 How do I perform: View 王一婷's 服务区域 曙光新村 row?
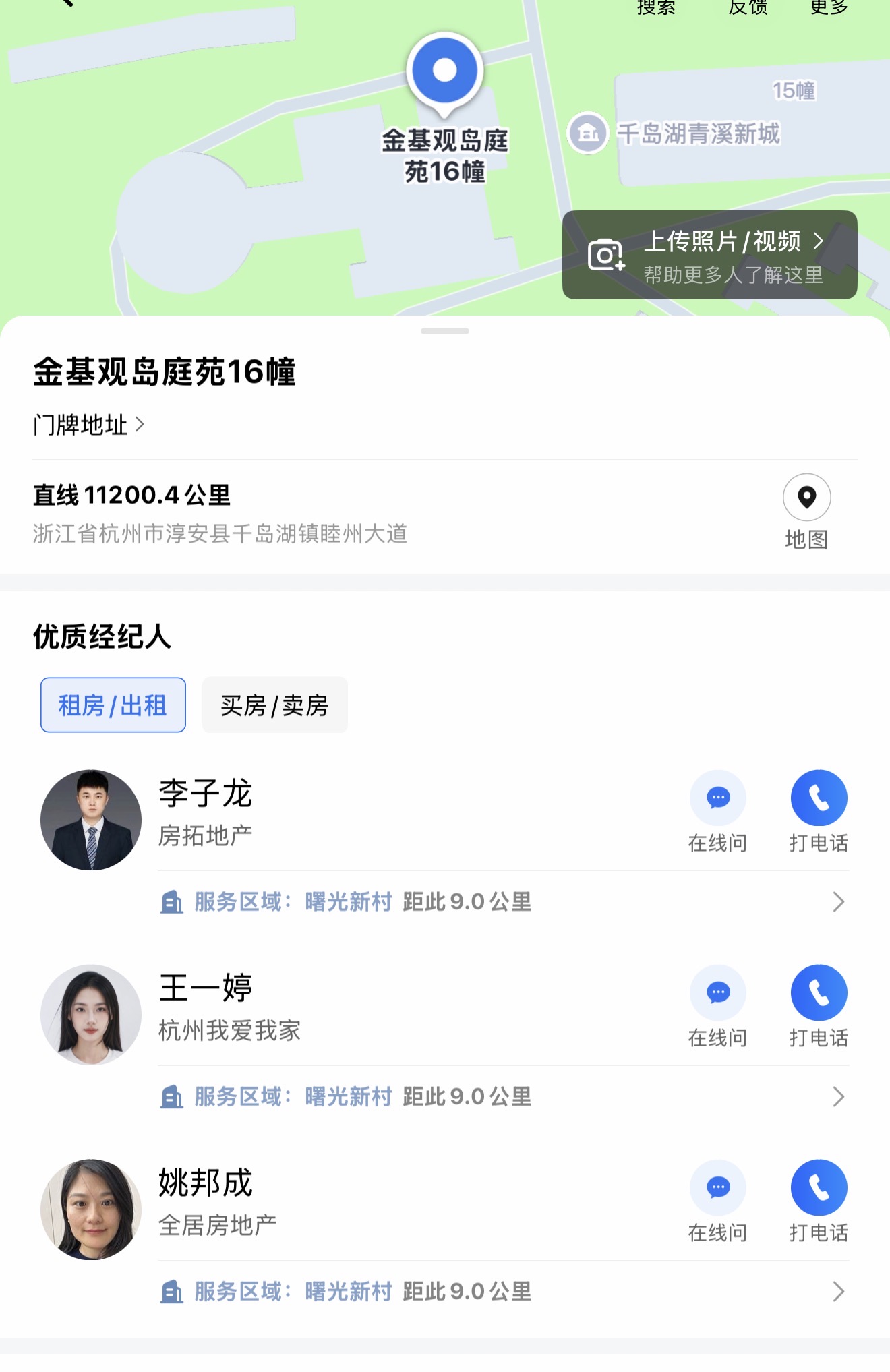pos(502,1097)
